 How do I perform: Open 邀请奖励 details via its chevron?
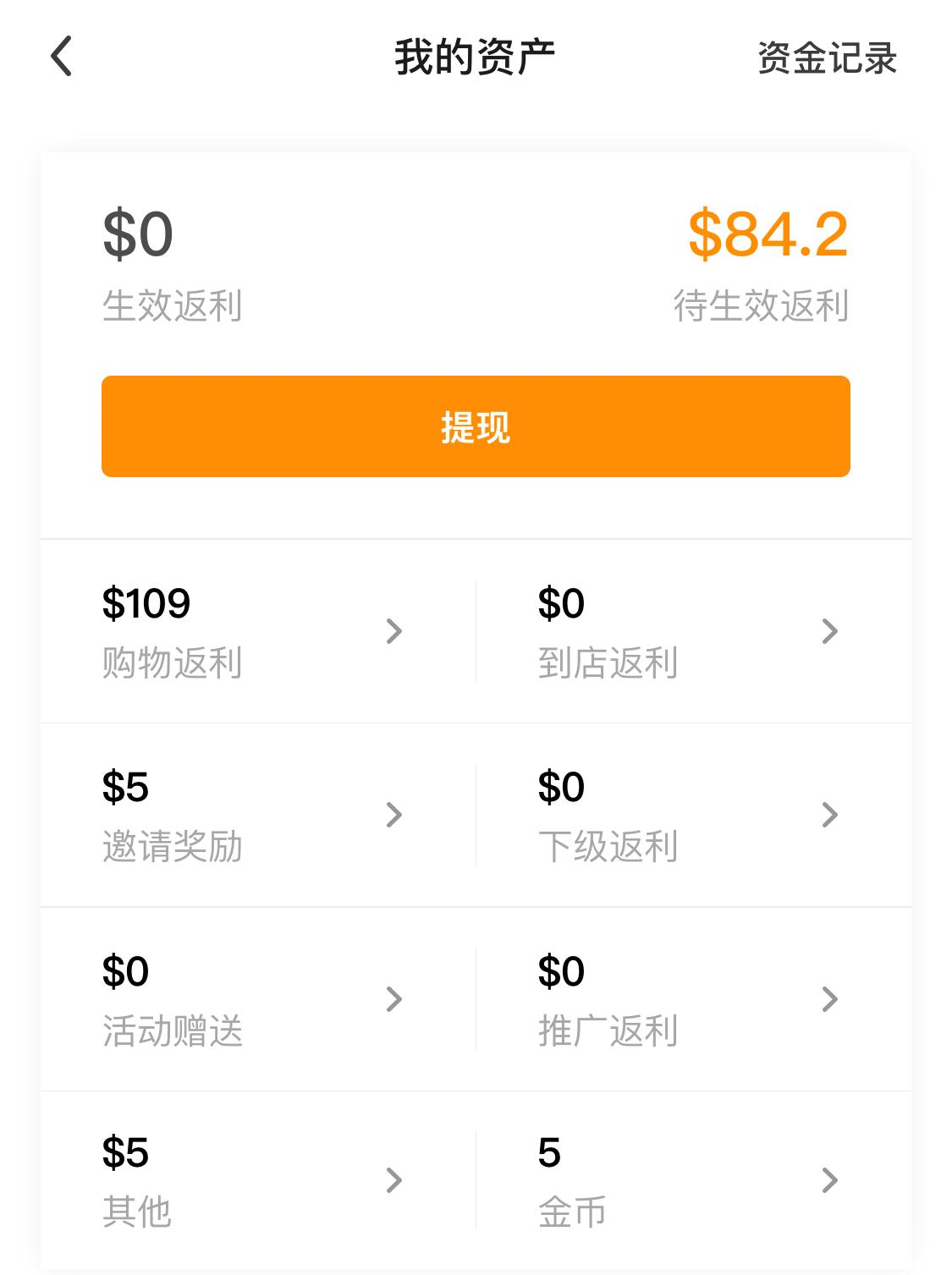click(x=394, y=816)
